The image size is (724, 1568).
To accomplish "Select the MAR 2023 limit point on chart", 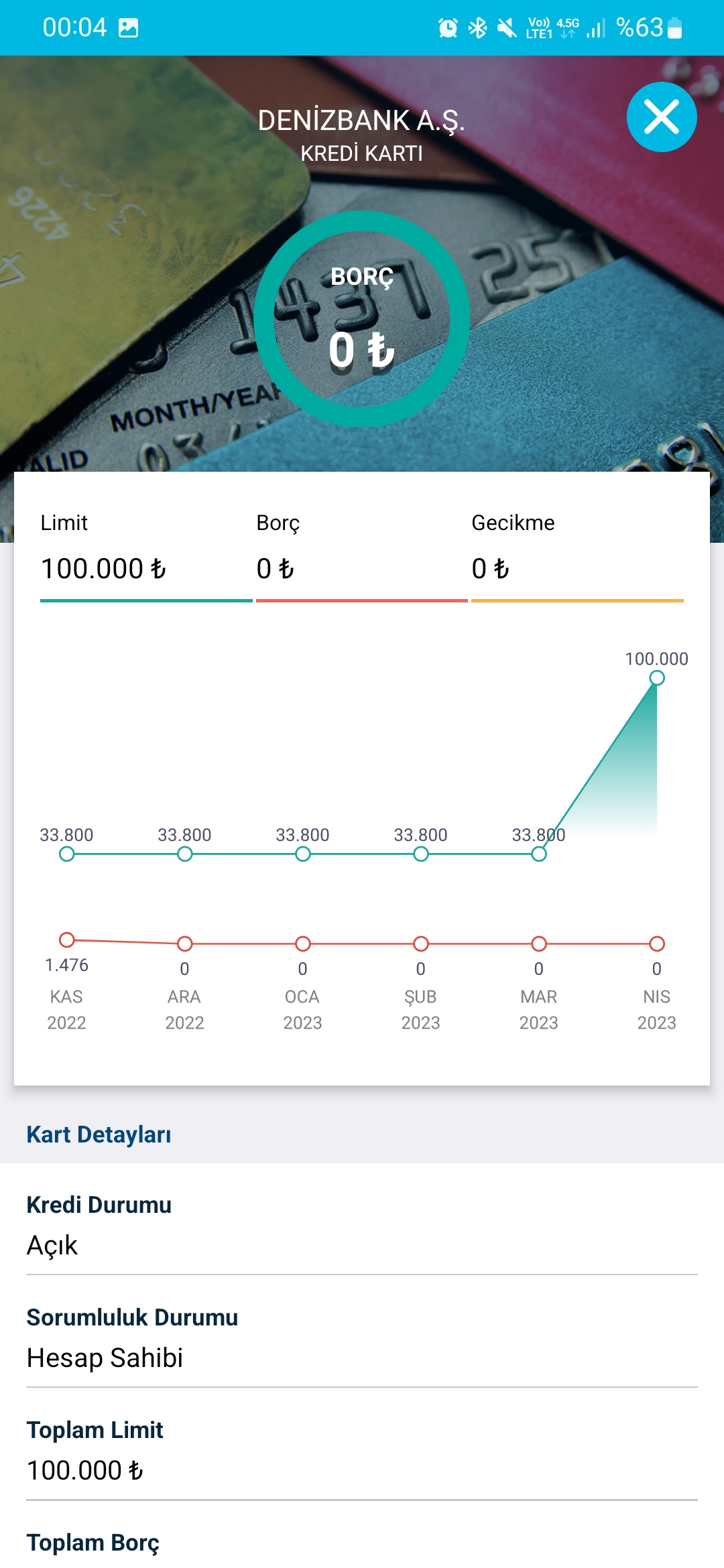I will point(539,854).
